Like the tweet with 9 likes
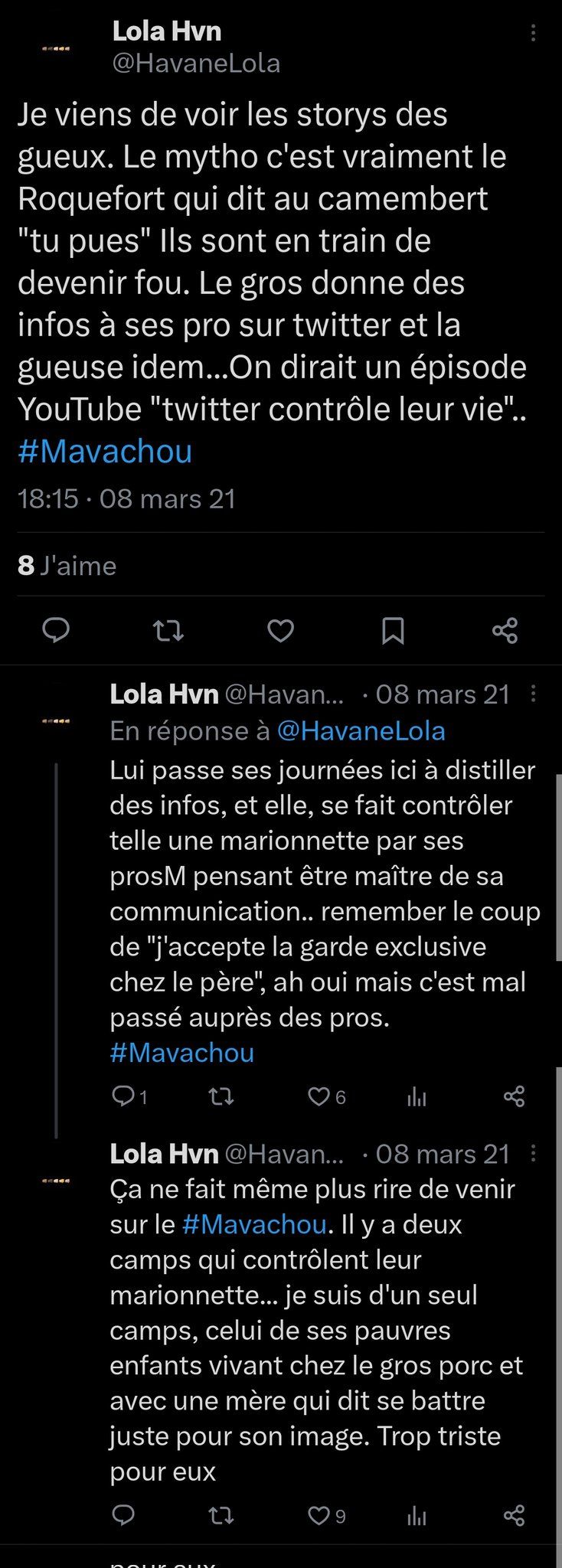This screenshot has height=1568, width=562. [x=319, y=1516]
